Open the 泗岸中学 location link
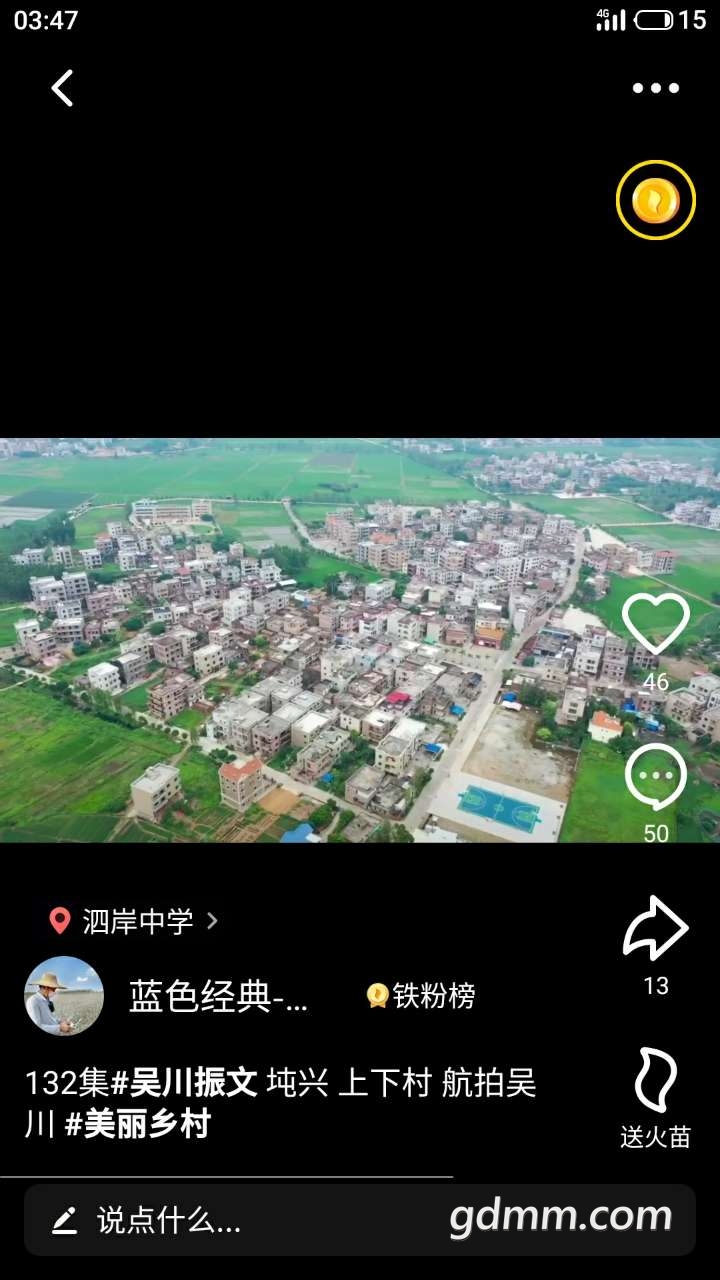 pyautogui.click(x=136, y=921)
